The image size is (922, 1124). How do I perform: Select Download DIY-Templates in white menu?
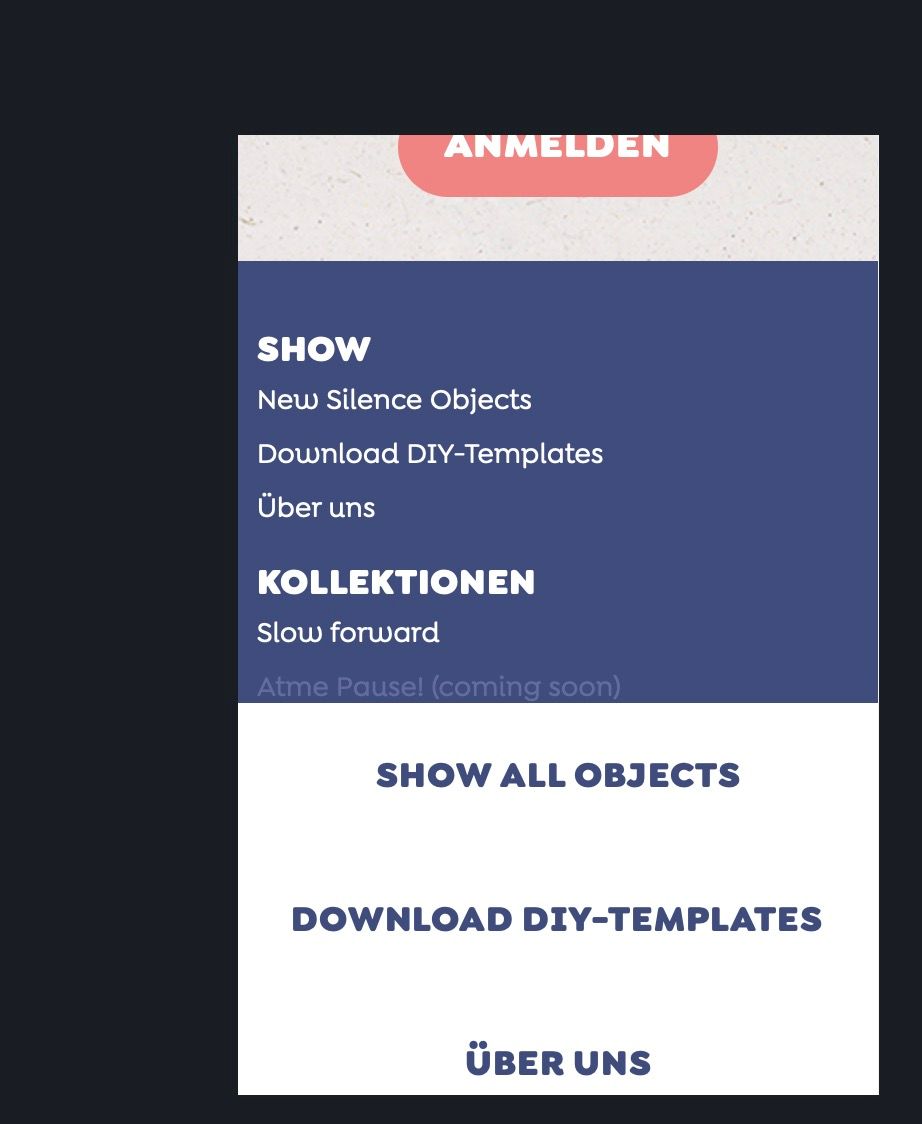557,919
